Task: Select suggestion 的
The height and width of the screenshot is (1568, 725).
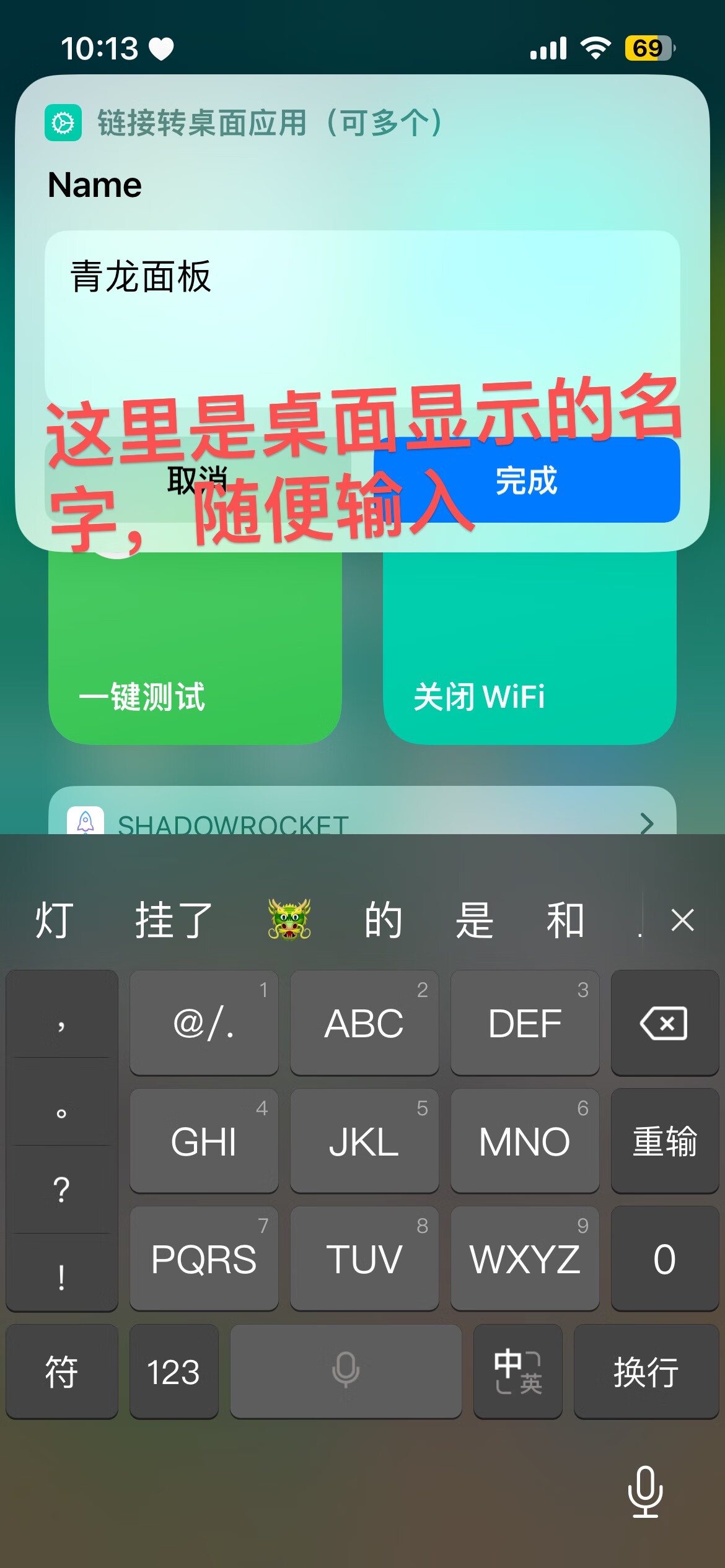Action: 383,920
